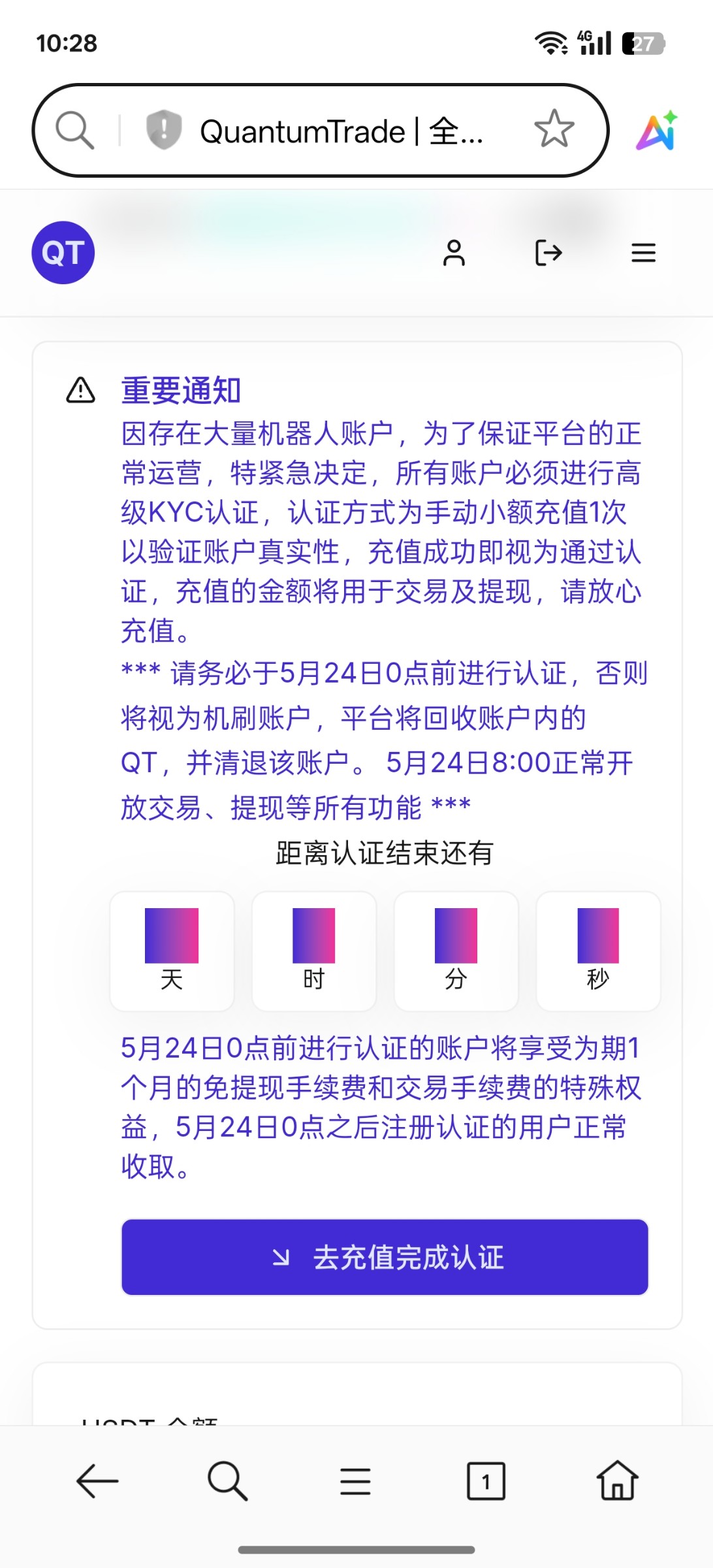
Task: Open the user profile icon
Action: point(454,253)
